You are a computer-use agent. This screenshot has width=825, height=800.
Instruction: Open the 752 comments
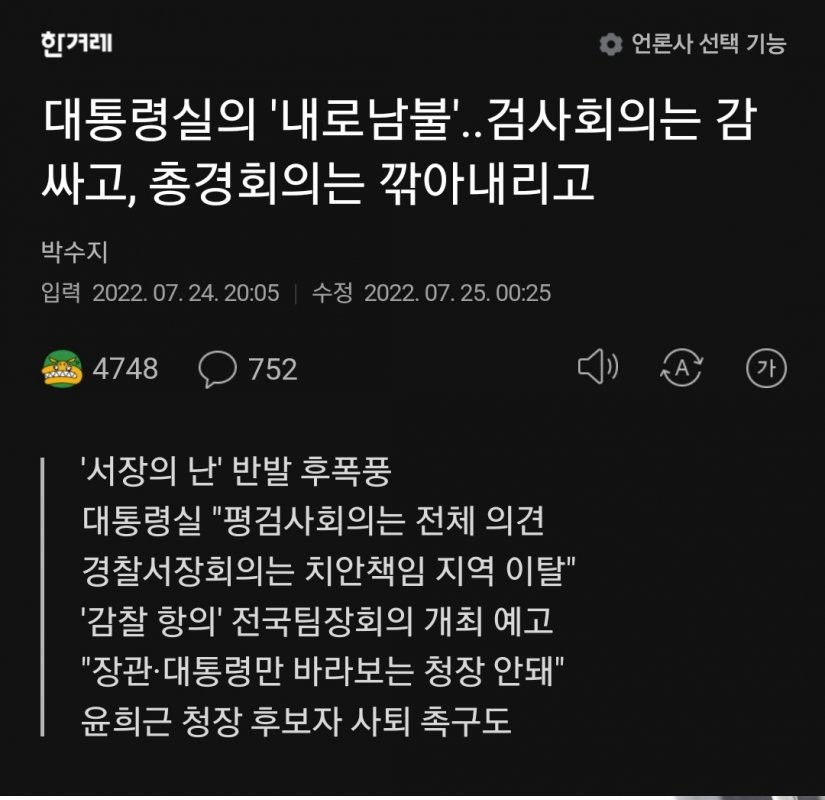pos(248,369)
